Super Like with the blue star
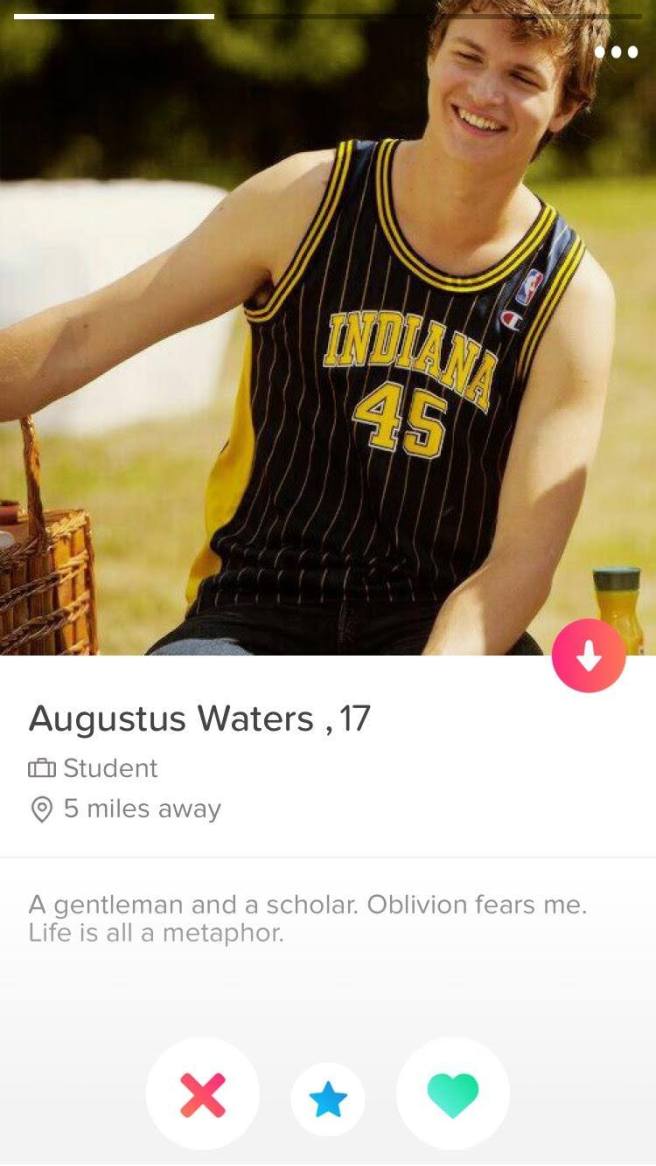This screenshot has height=1166, width=656. [328, 1099]
